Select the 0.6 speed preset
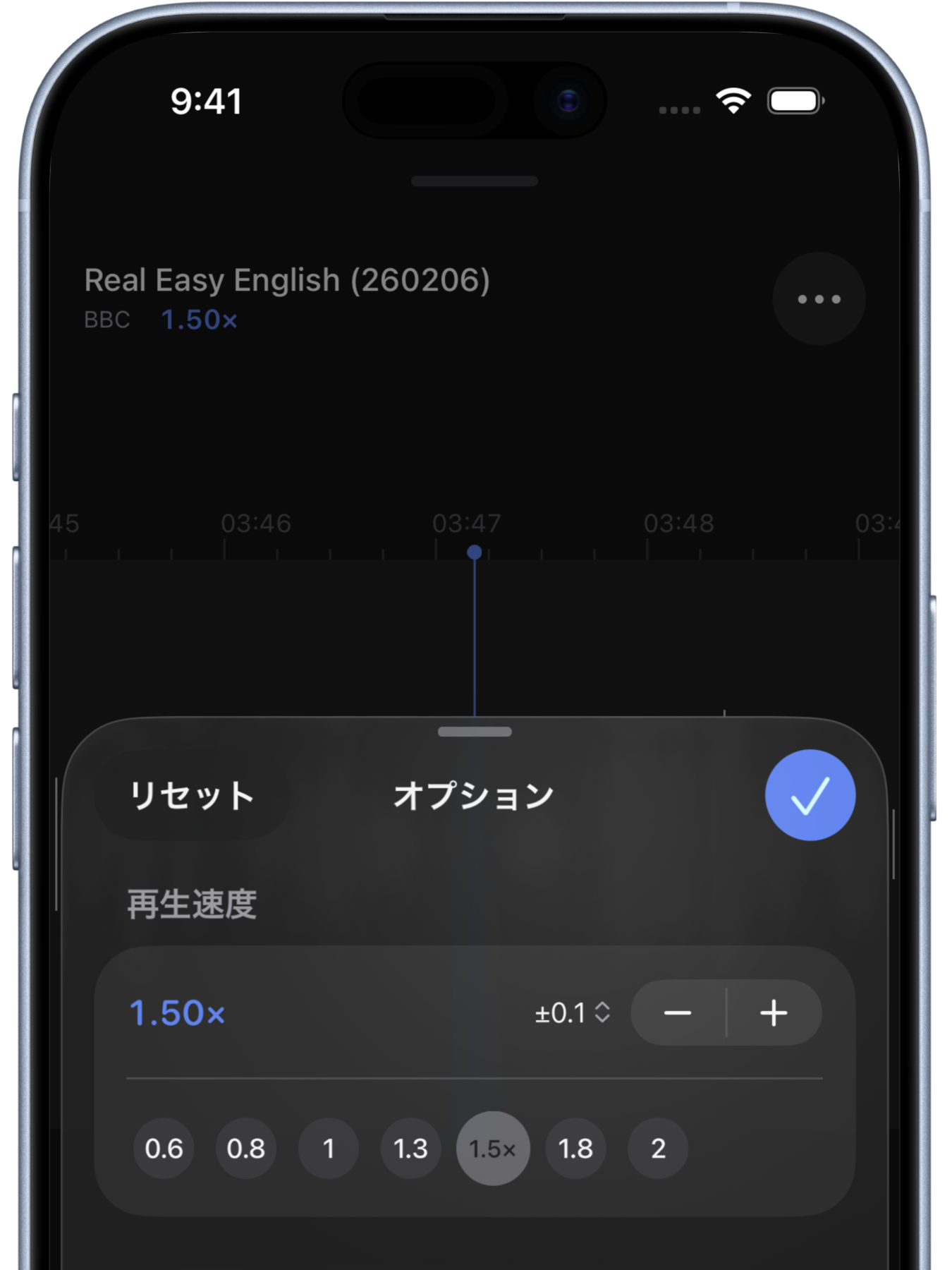 (x=163, y=1149)
